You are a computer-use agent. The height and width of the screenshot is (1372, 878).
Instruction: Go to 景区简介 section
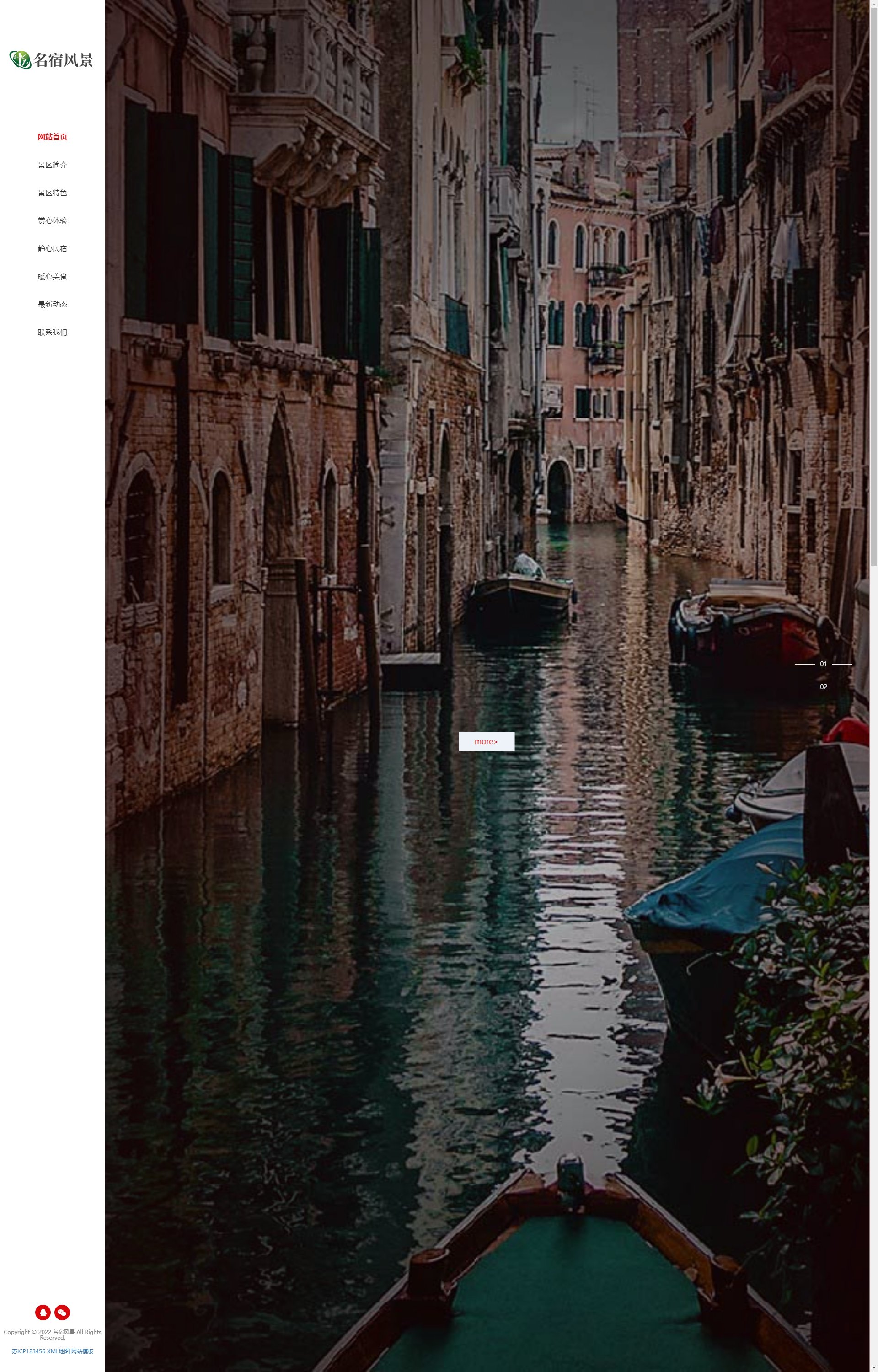click(53, 165)
